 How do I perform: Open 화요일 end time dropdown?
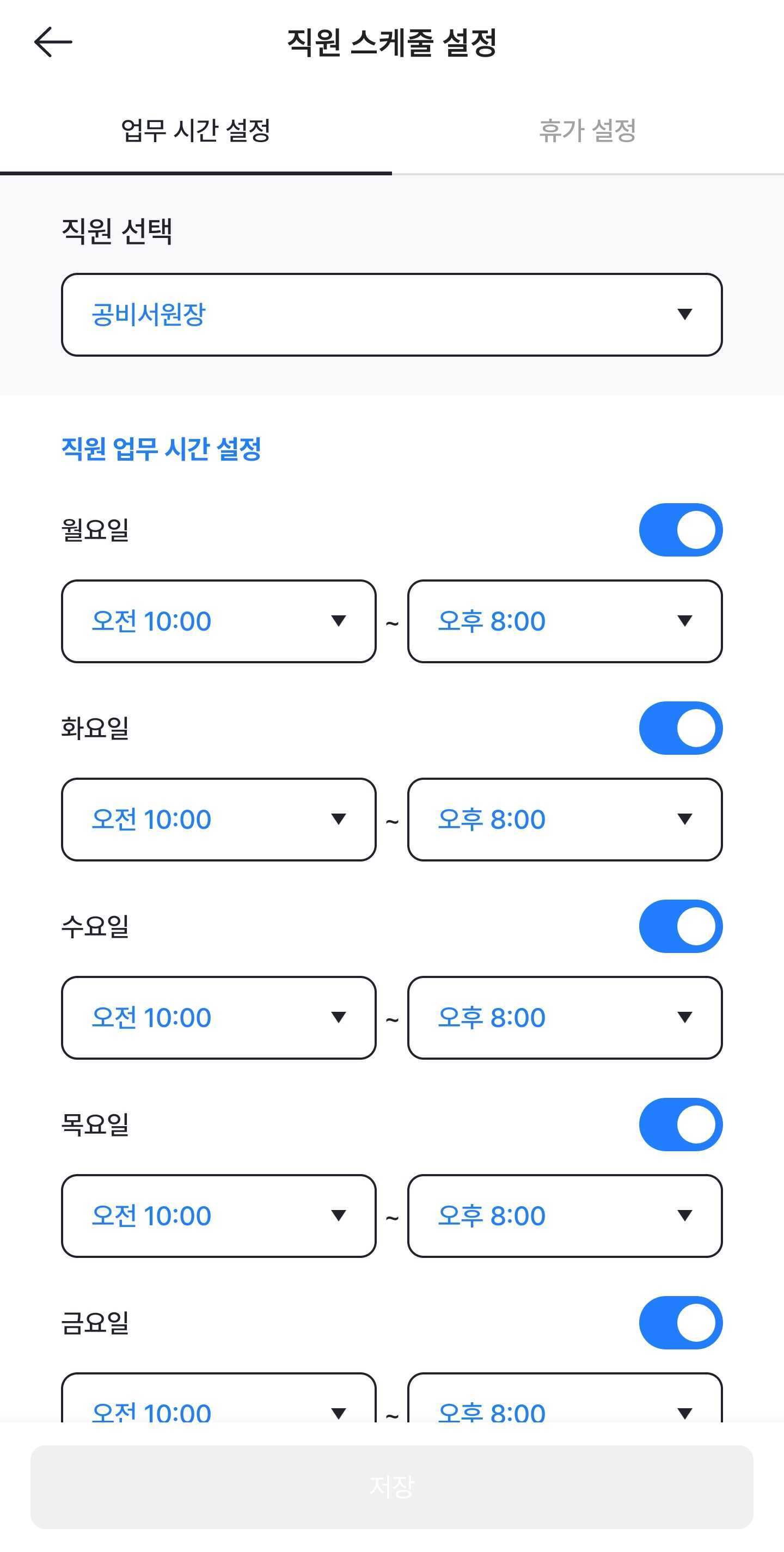565,820
